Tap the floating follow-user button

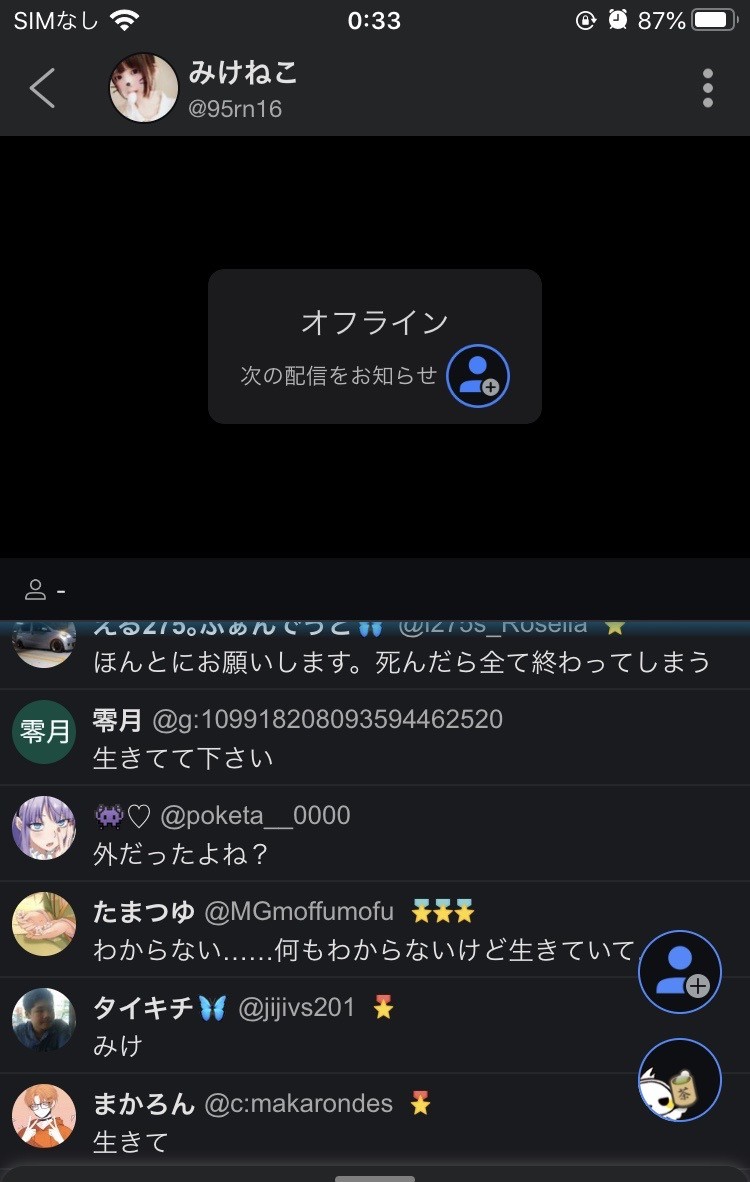point(680,972)
